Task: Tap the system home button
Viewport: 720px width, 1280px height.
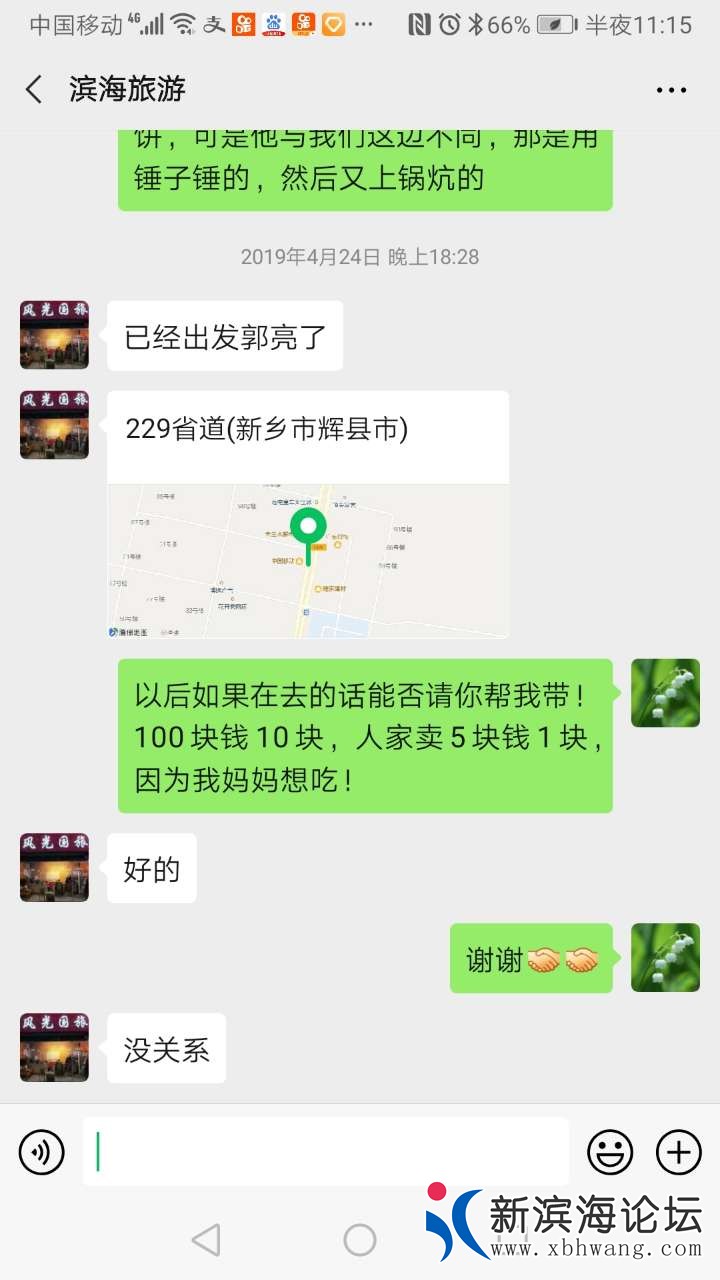Action: (360, 1240)
